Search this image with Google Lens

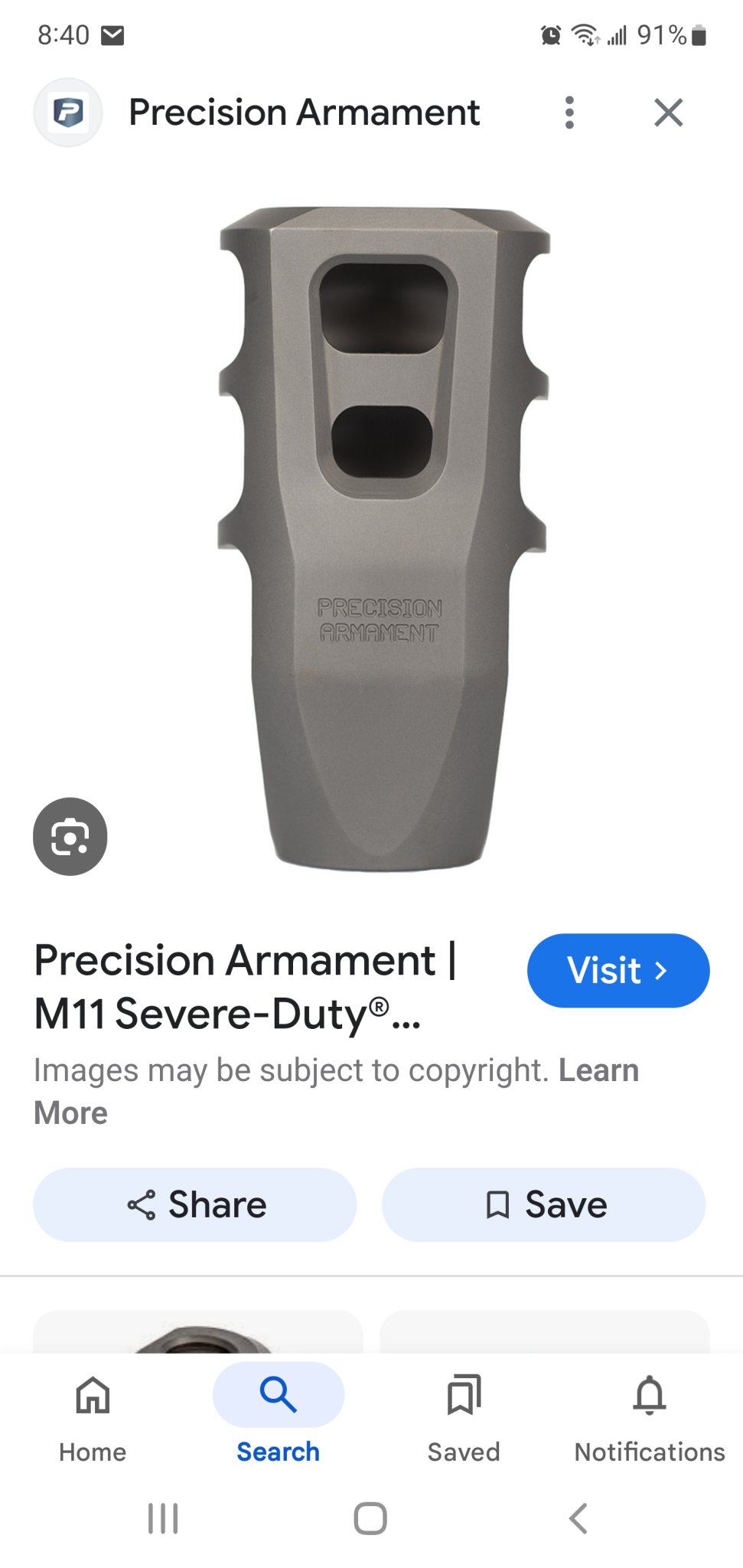pyautogui.click(x=70, y=836)
